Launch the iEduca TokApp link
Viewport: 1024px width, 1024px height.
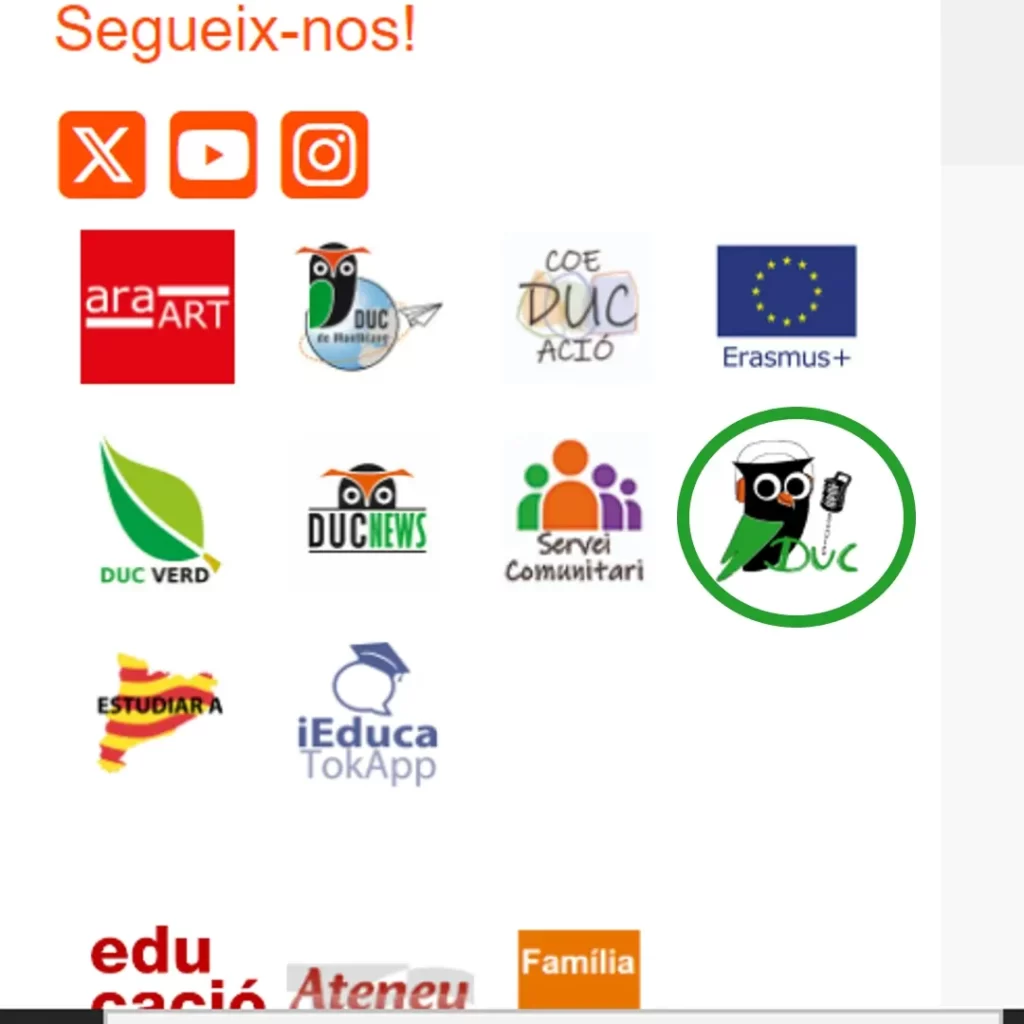click(368, 712)
